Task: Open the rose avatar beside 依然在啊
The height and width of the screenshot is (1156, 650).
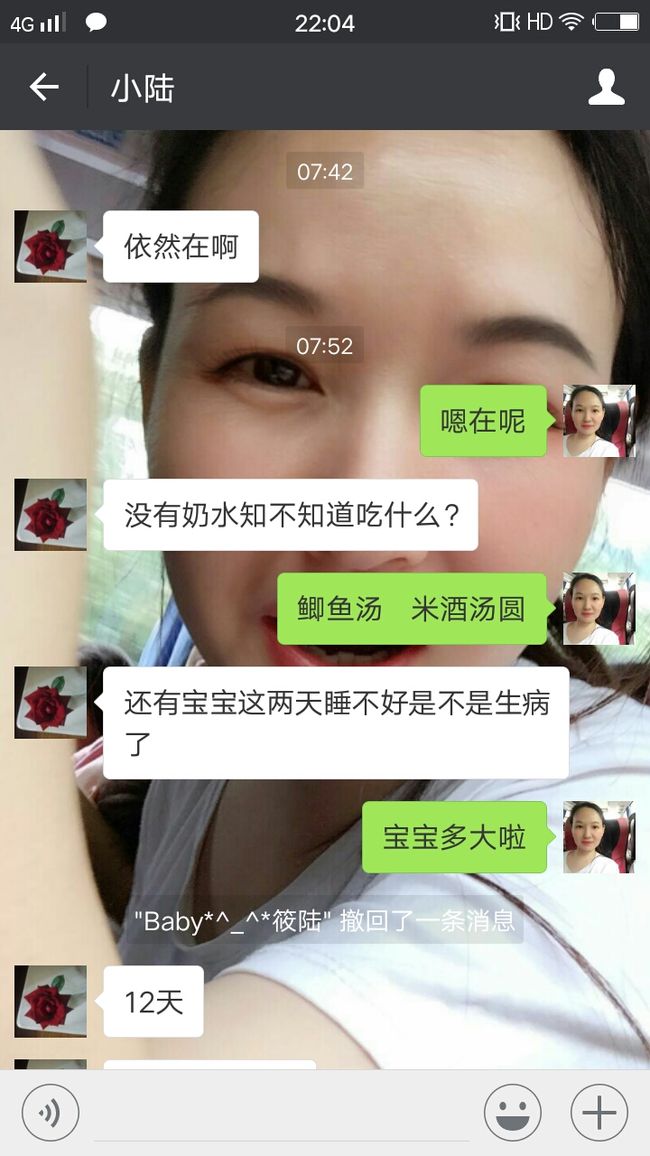Action: tap(50, 246)
